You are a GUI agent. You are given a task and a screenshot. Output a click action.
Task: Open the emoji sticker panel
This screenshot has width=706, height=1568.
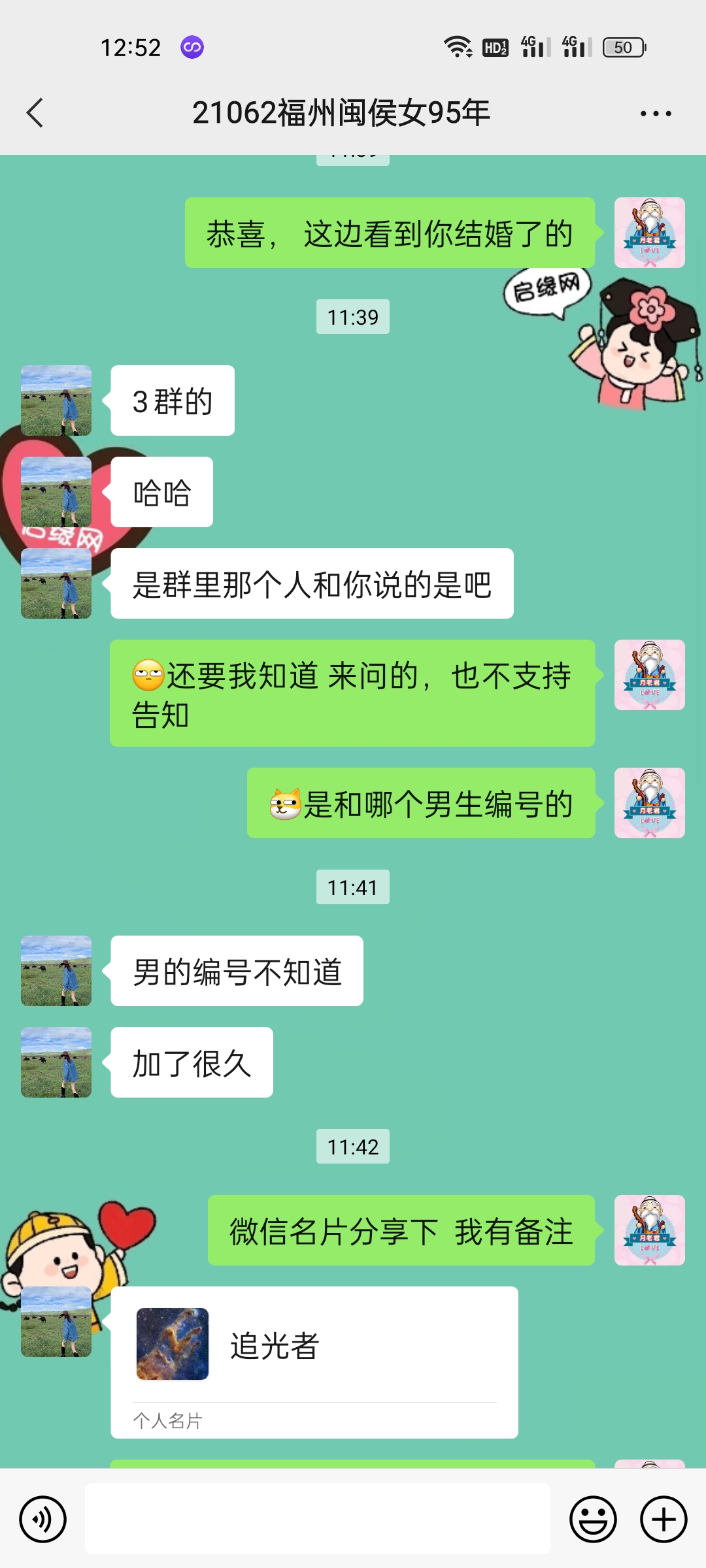pos(593,1519)
